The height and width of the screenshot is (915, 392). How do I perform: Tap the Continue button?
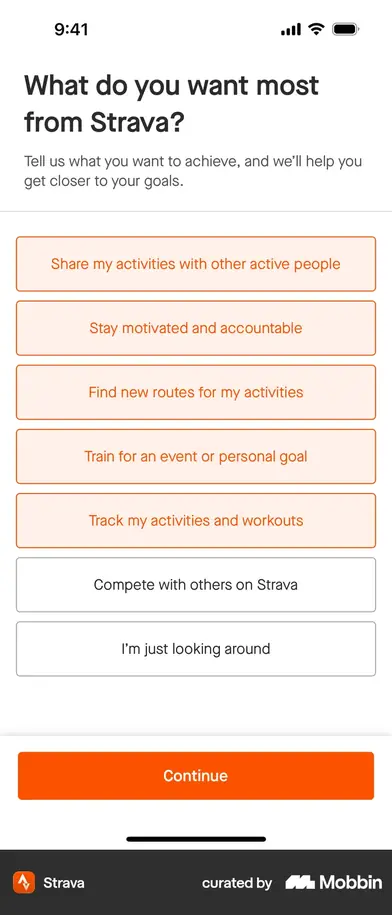point(196,776)
